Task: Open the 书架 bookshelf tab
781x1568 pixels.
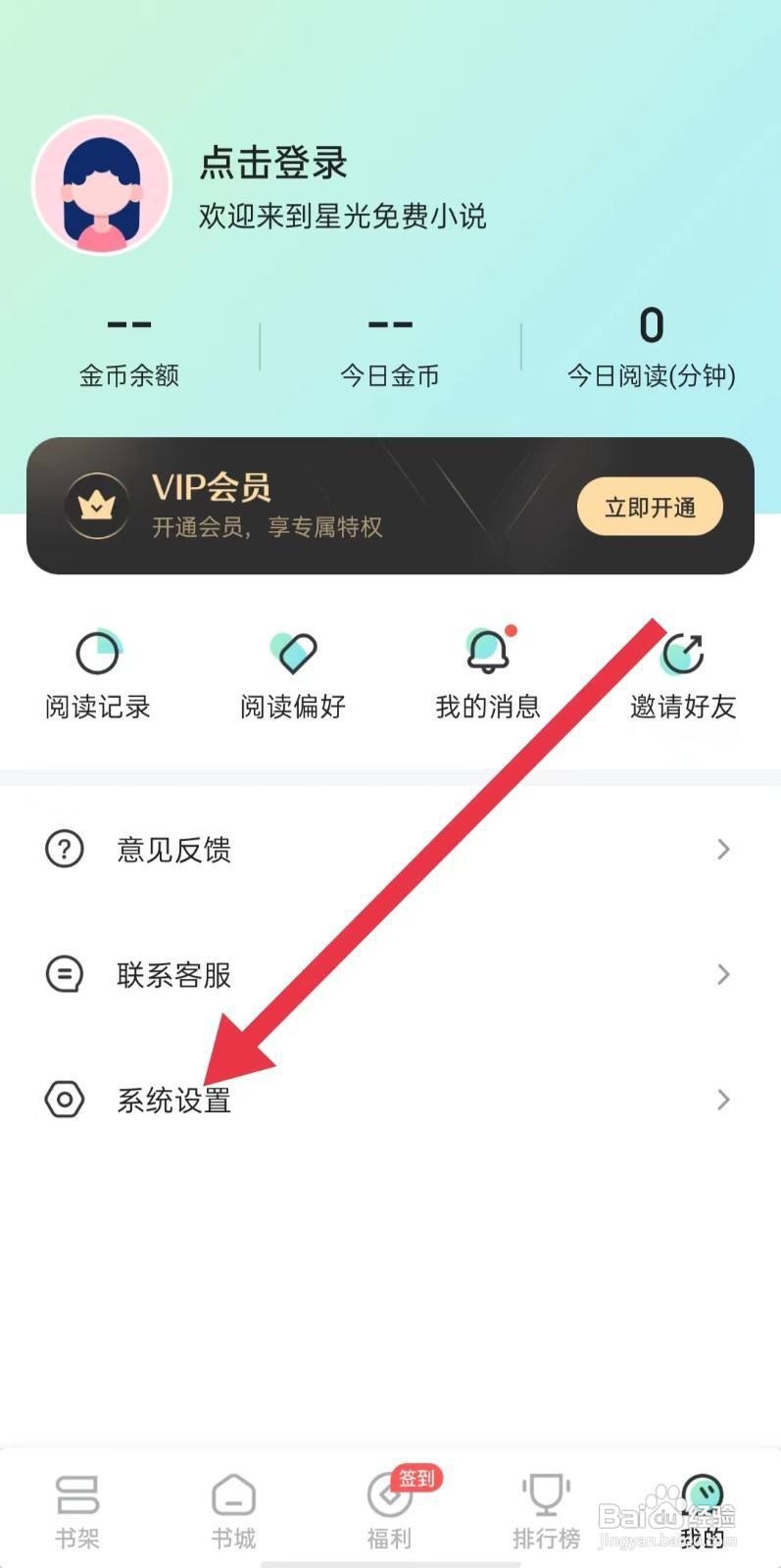Action: [x=76, y=1504]
